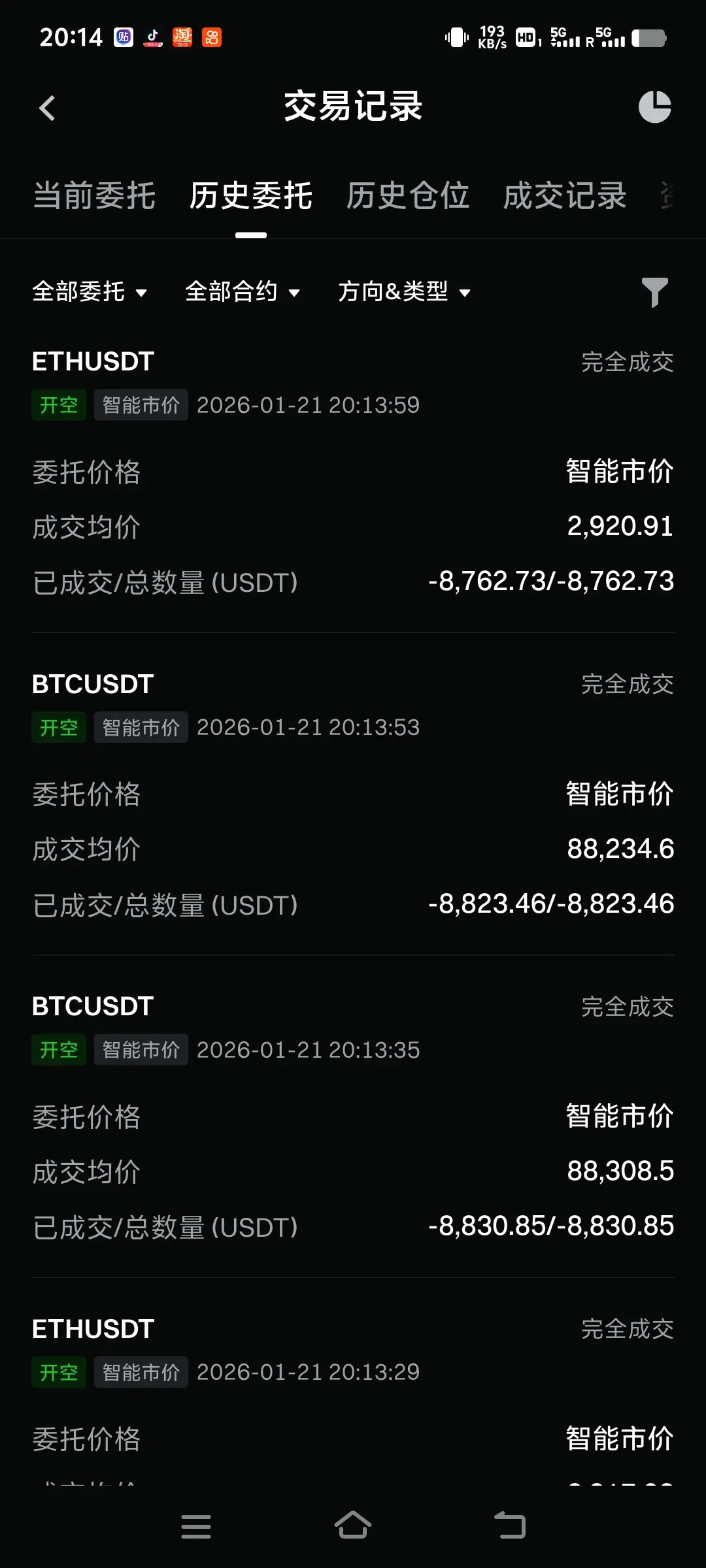Image resolution: width=706 pixels, height=1568 pixels.
Task: Switch to the 当前委托 tab
Action: 94,196
